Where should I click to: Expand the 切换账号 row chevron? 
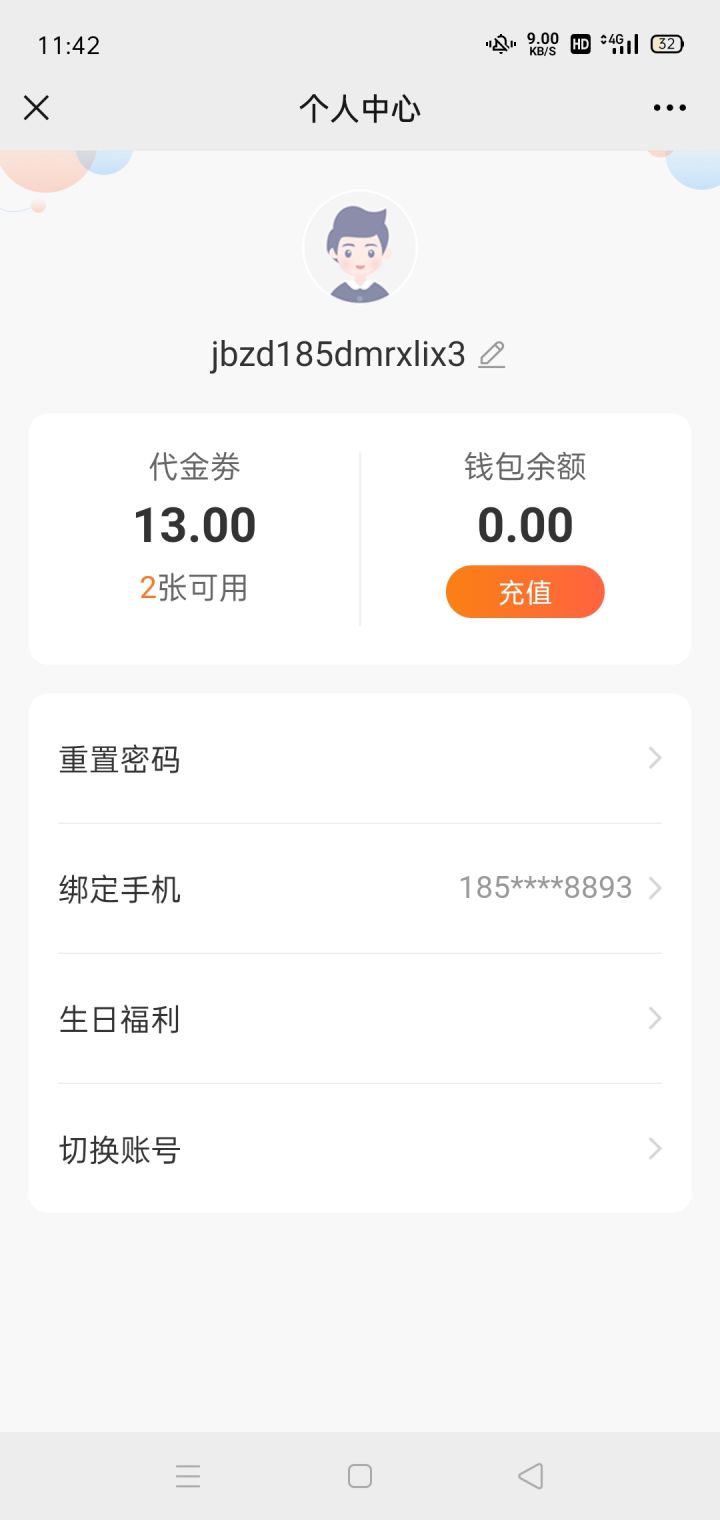pyautogui.click(x=654, y=1148)
